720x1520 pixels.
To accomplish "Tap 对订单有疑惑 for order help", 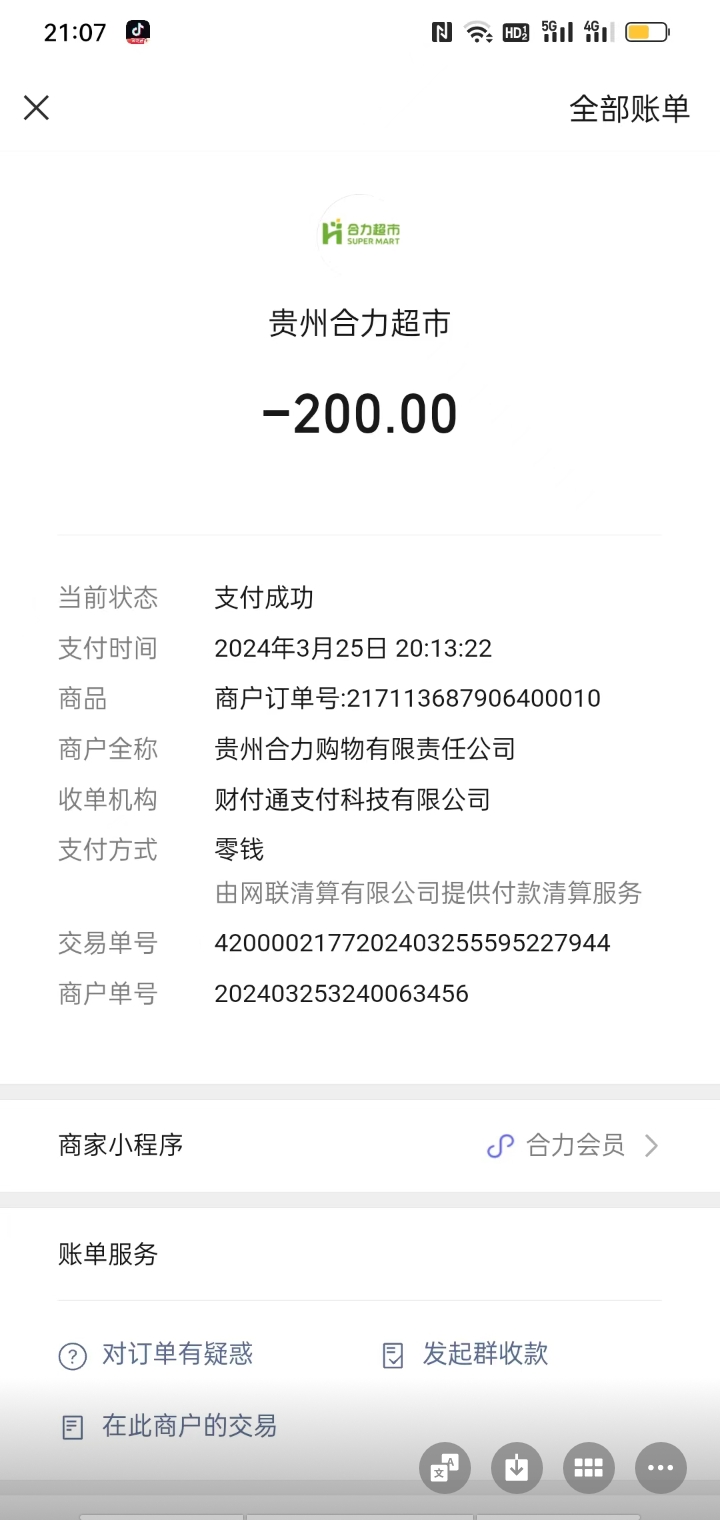I will point(157,1355).
